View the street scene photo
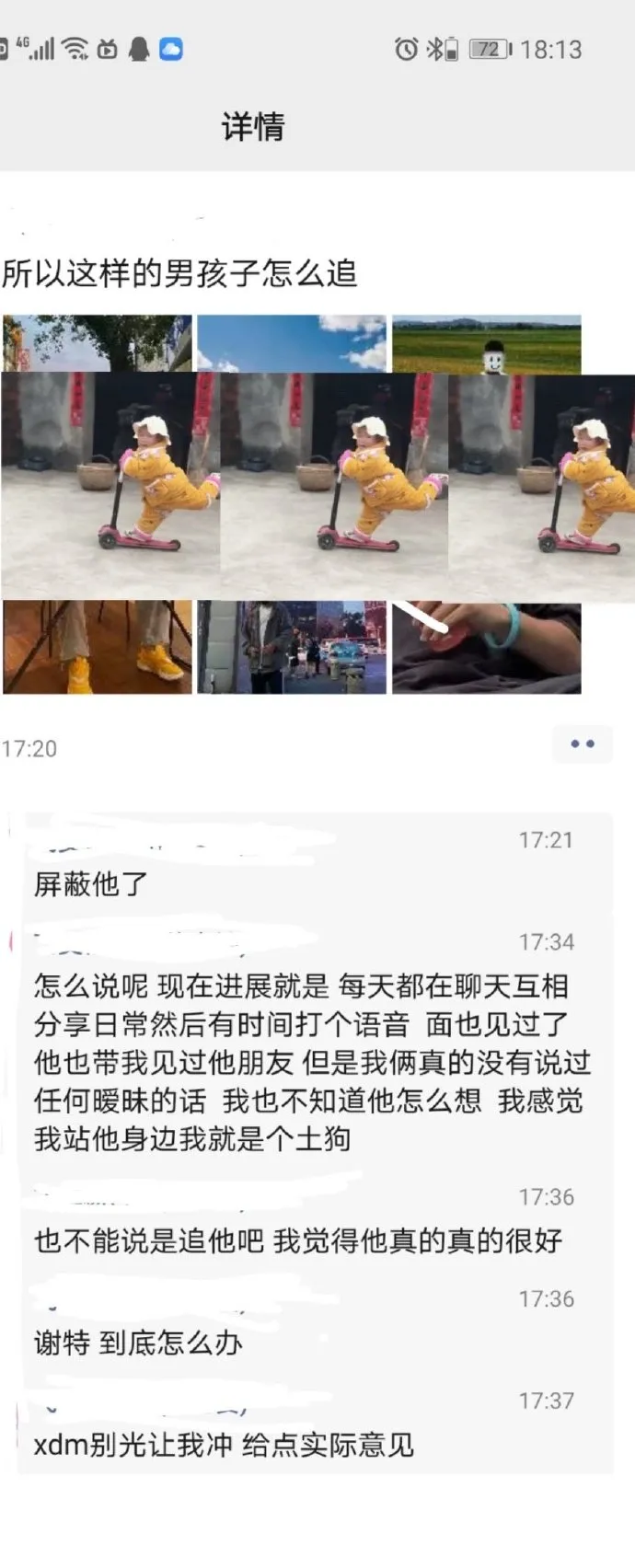 [292, 647]
